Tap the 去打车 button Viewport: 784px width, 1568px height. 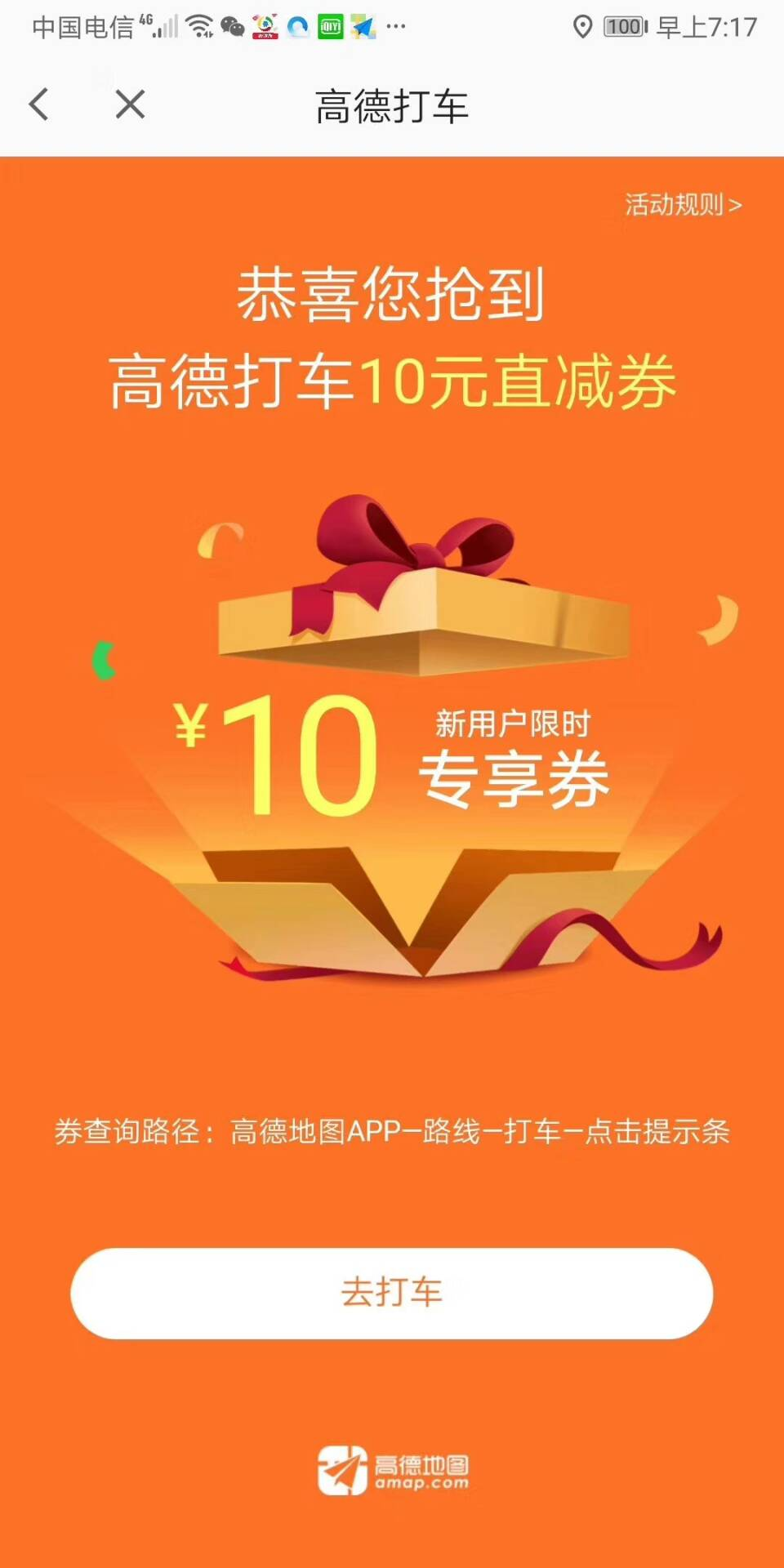point(392,1293)
